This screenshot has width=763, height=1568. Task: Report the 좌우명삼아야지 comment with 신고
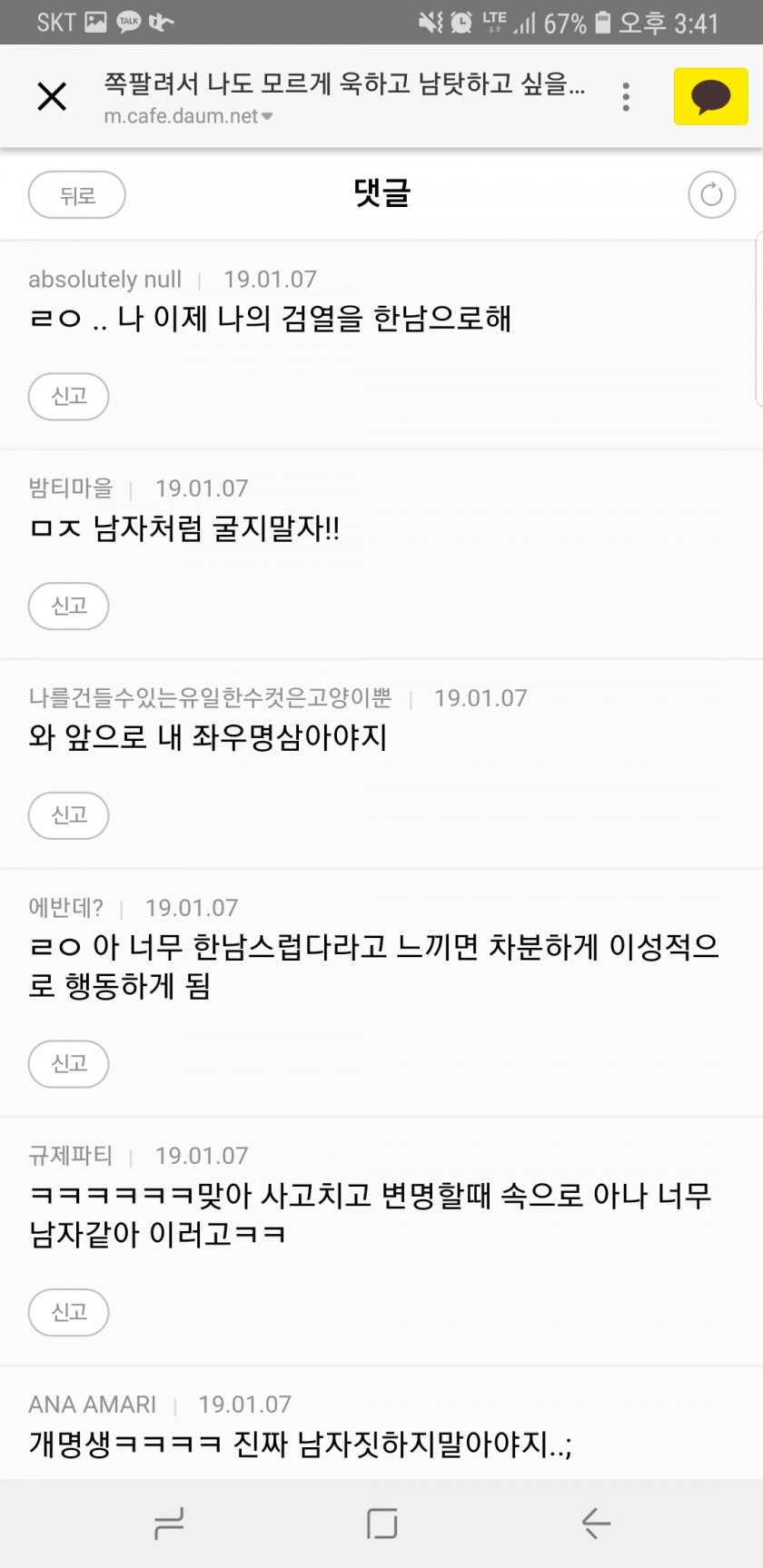(x=69, y=815)
